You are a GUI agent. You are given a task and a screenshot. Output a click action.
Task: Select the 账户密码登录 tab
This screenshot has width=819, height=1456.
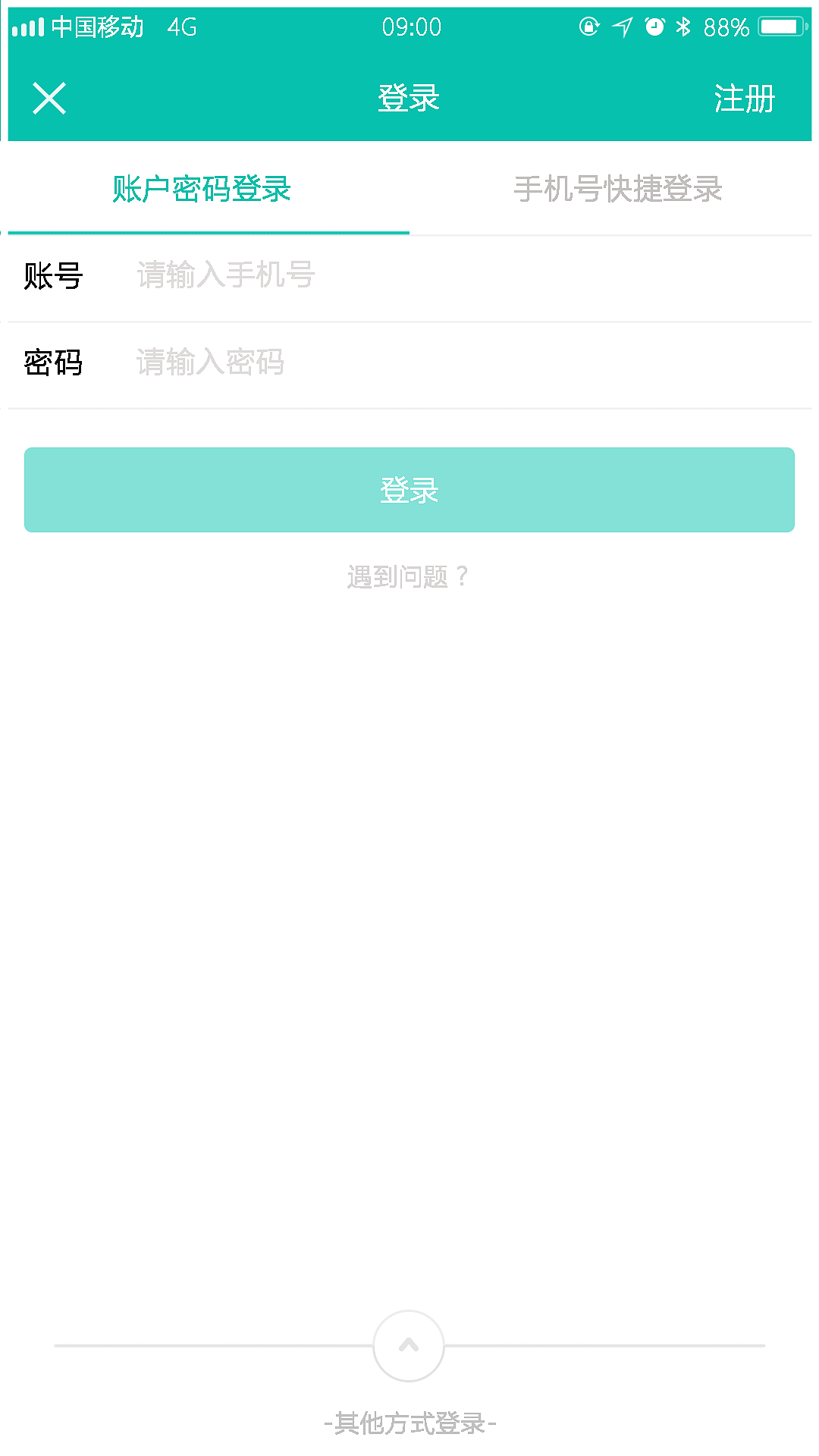click(x=202, y=190)
